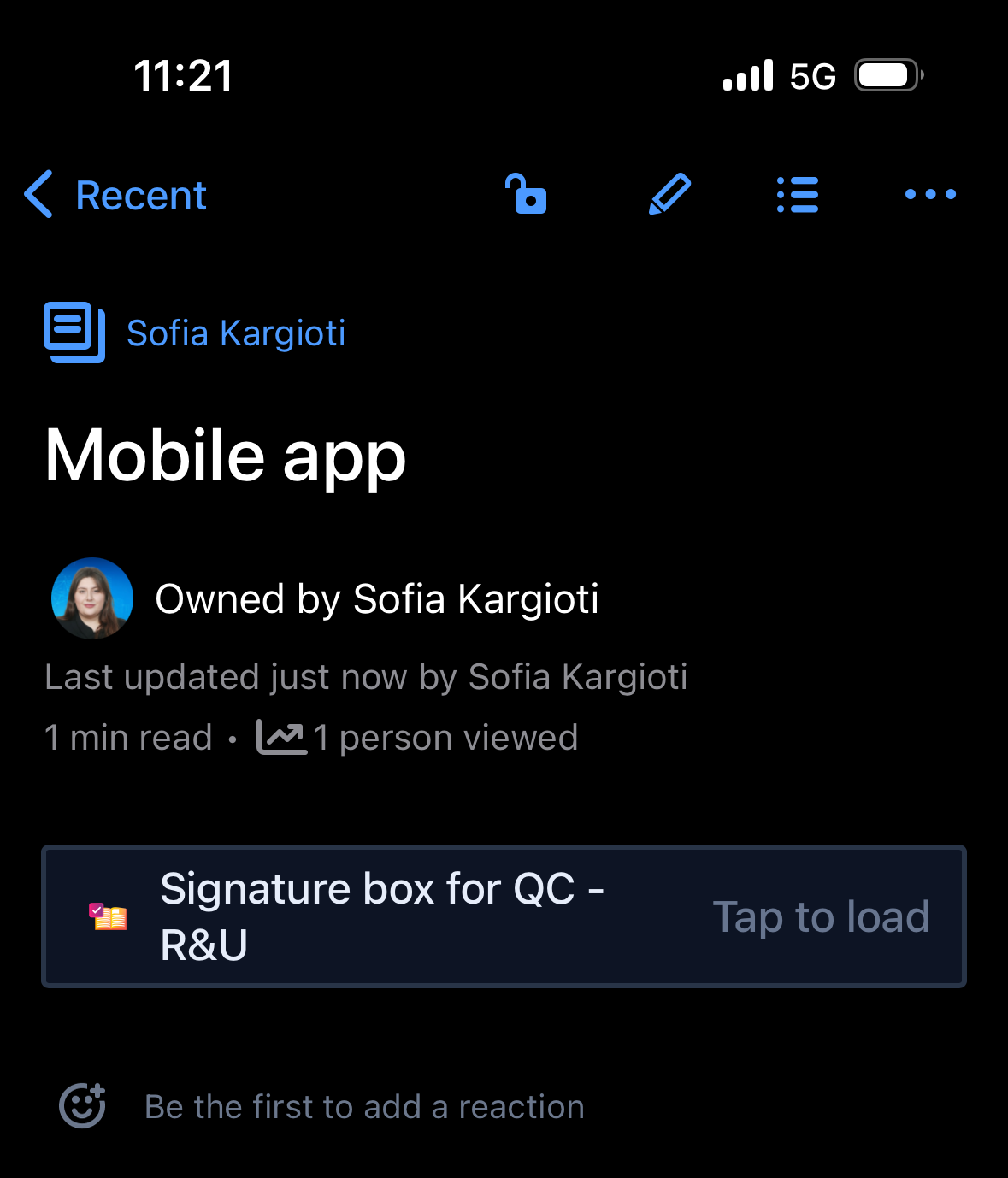Open Sofia Kargioti space link

pyautogui.click(x=235, y=333)
